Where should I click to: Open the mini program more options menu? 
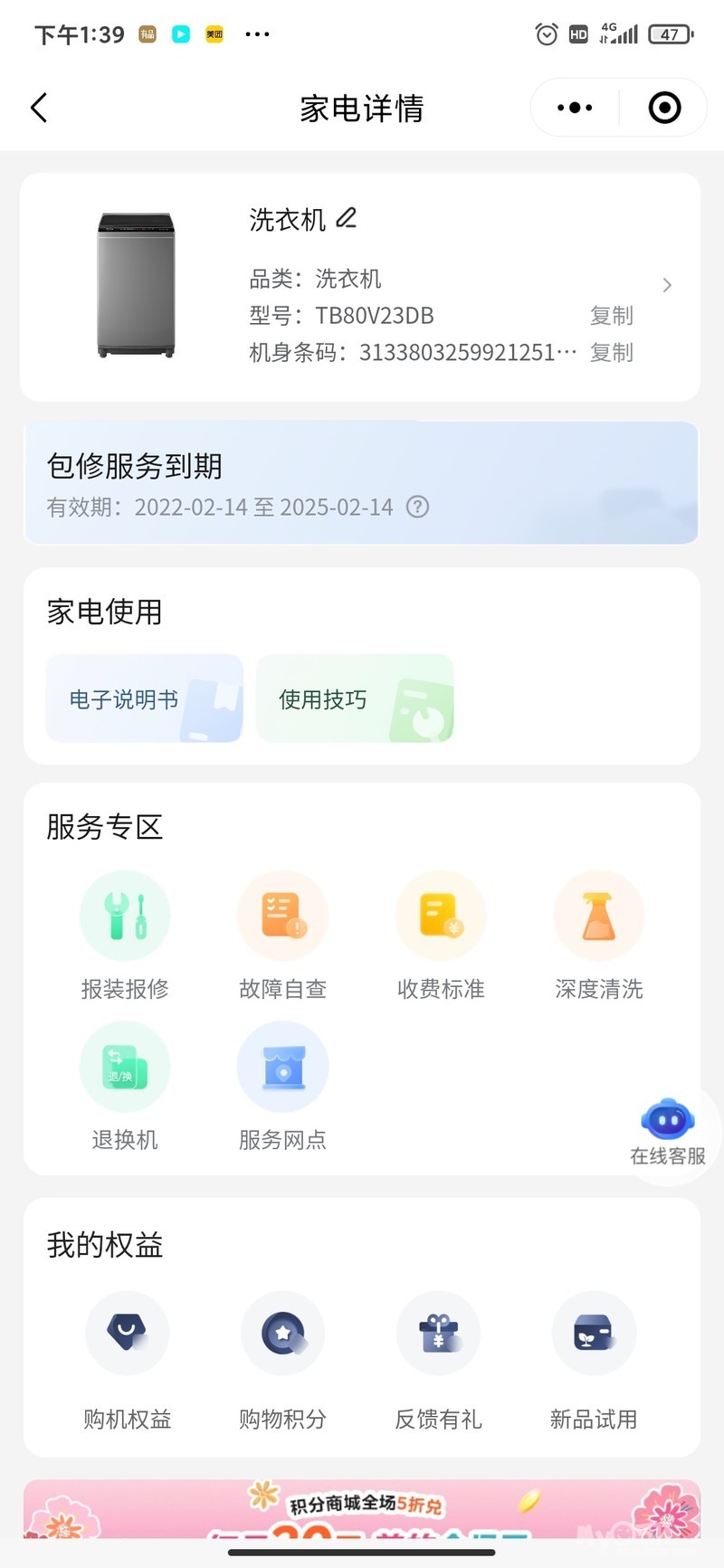(x=575, y=108)
